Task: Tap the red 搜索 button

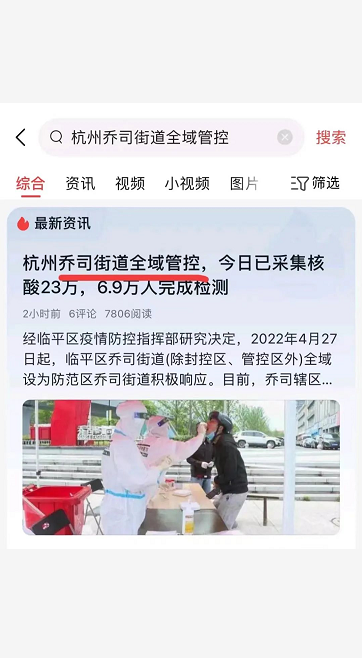Action: pos(331,138)
